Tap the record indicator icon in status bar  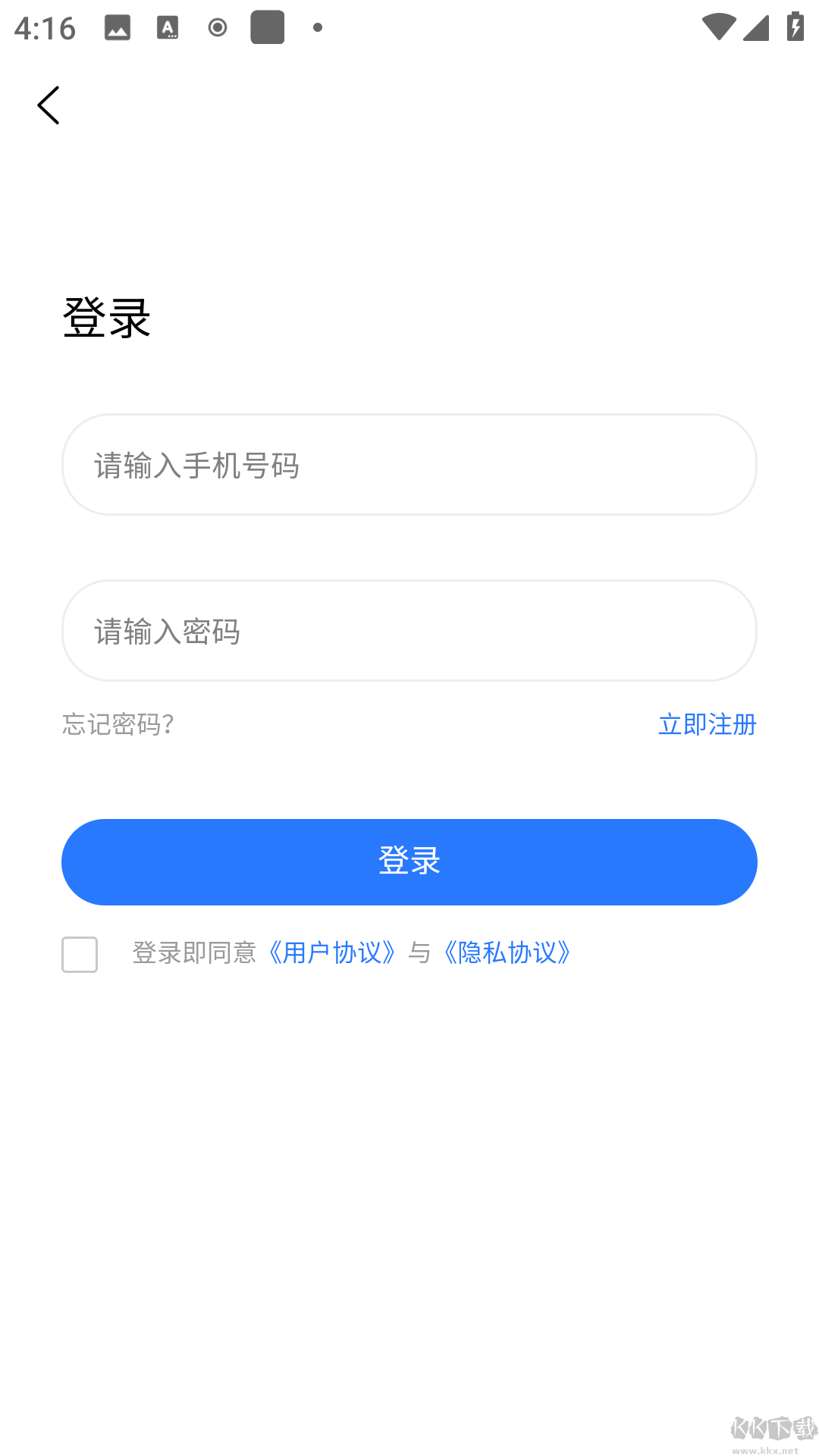216,27
